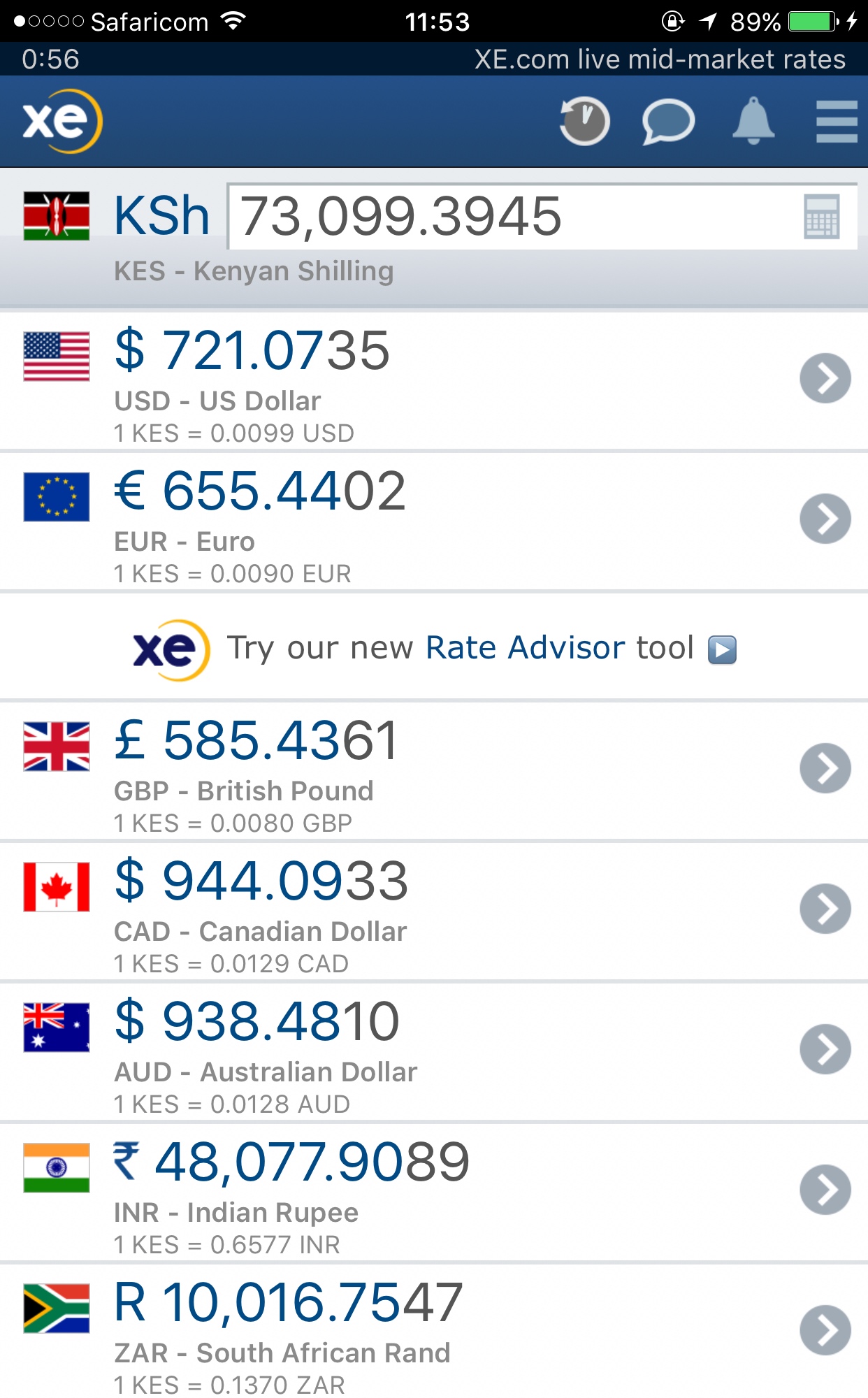Open the hamburger menu
Screen dimensions: 868x1398
[836, 122]
